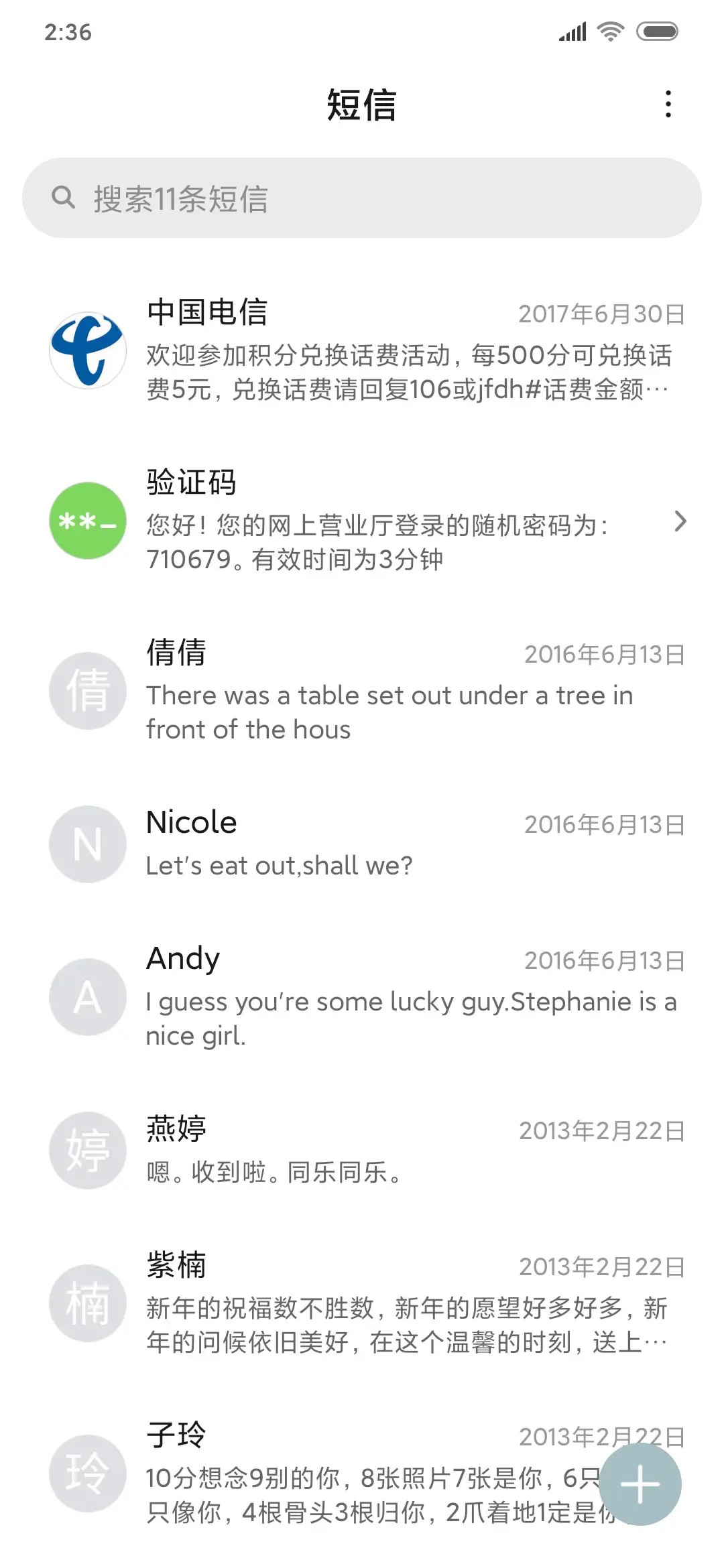724x1568 pixels.
Task: Expand the 验证码 message via its chevron
Action: tap(682, 521)
